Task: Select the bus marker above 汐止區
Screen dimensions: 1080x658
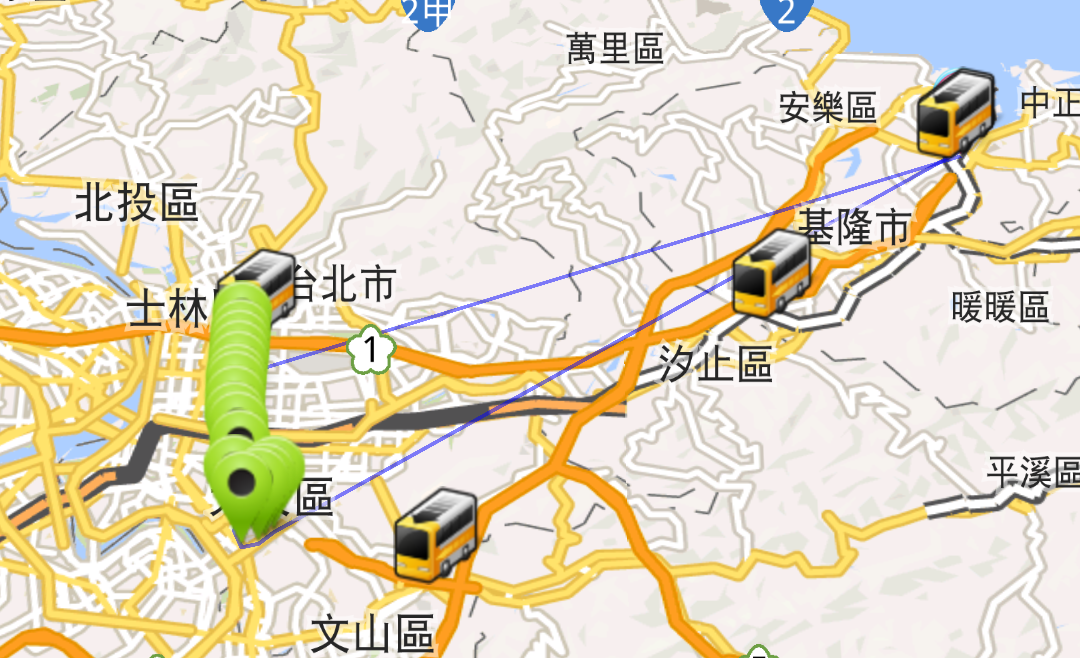Action: (x=771, y=273)
